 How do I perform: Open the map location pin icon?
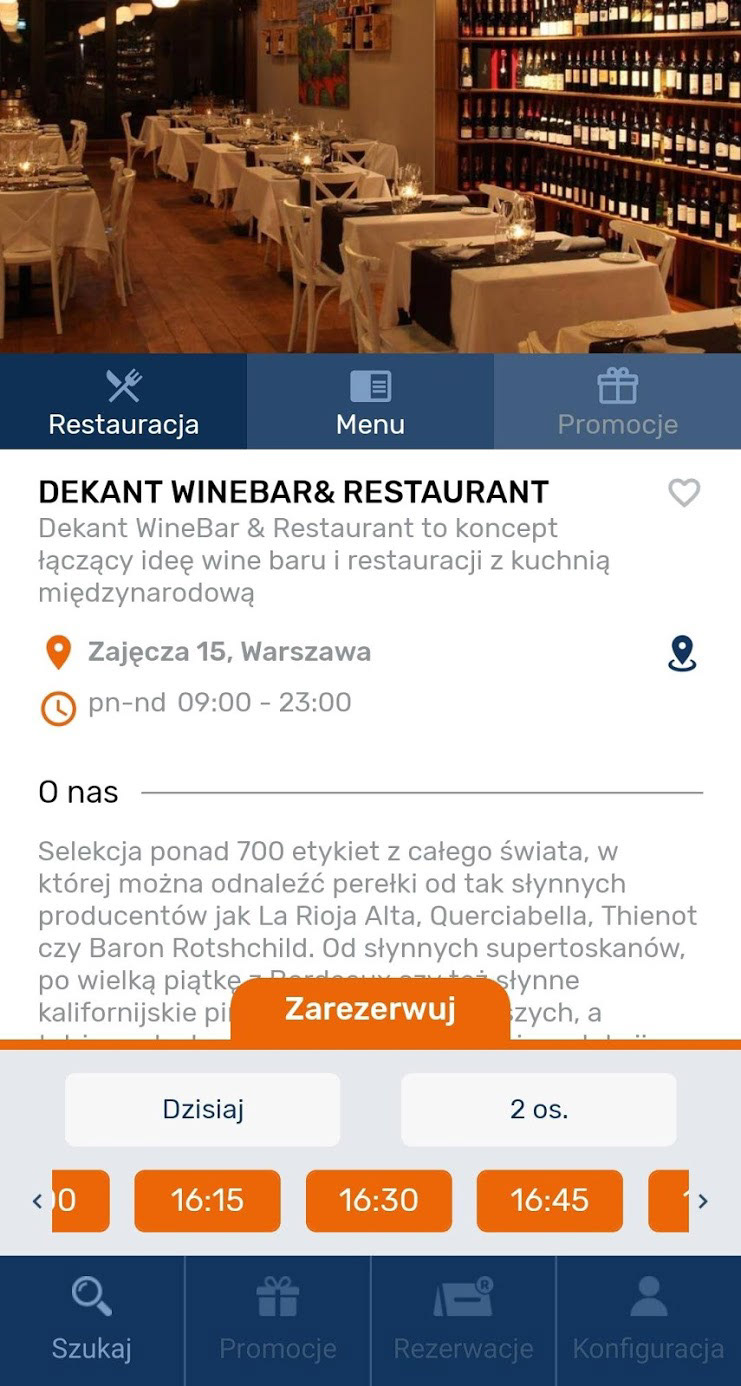point(682,653)
